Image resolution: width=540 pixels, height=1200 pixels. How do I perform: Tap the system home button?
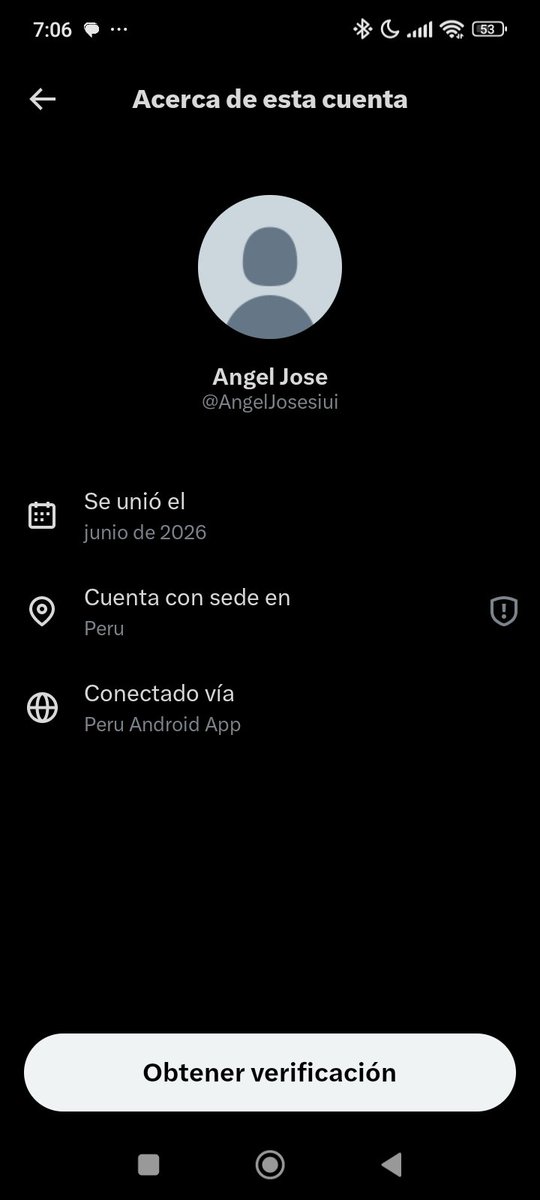(270, 1164)
